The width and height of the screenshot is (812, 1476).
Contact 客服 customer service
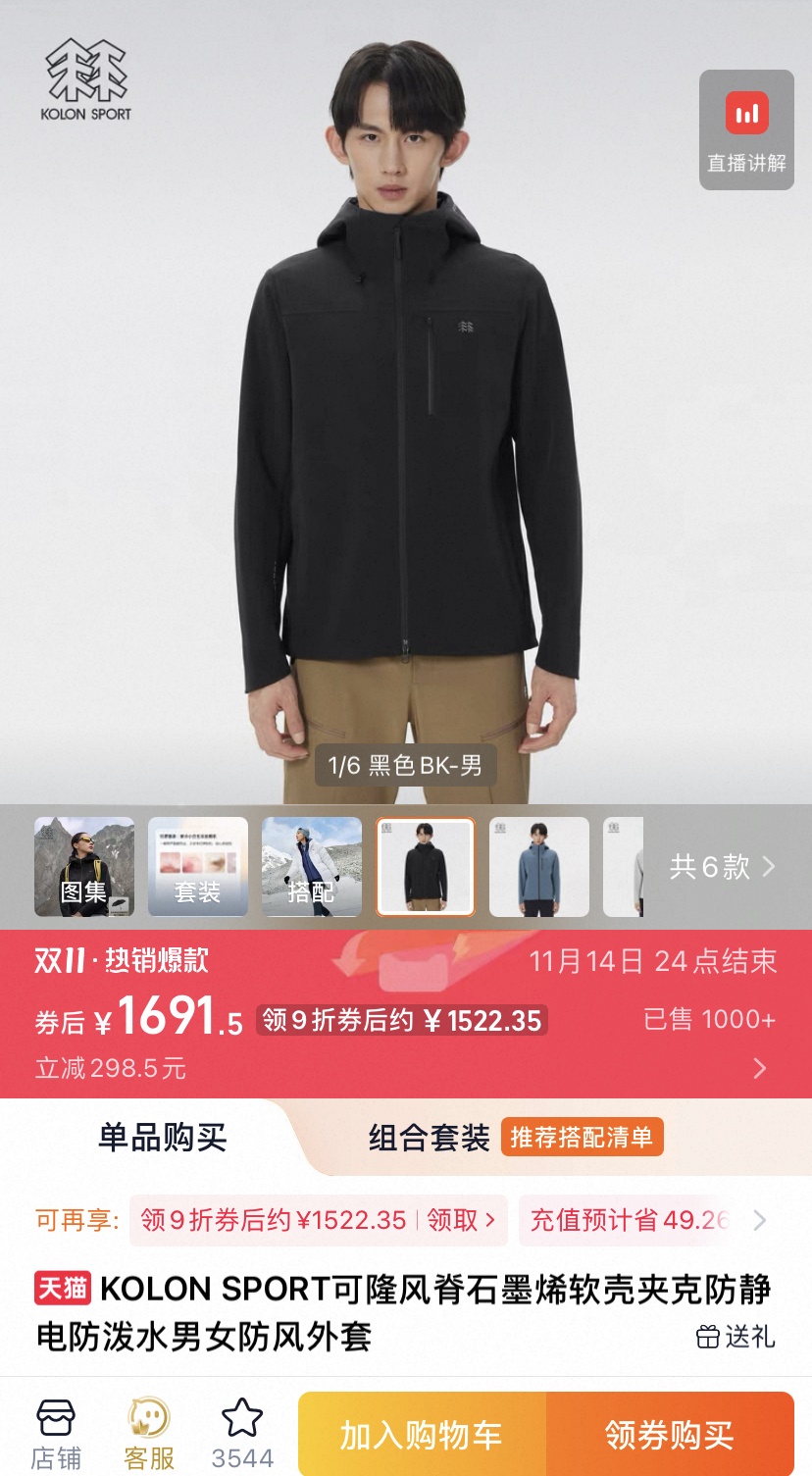(149, 1435)
